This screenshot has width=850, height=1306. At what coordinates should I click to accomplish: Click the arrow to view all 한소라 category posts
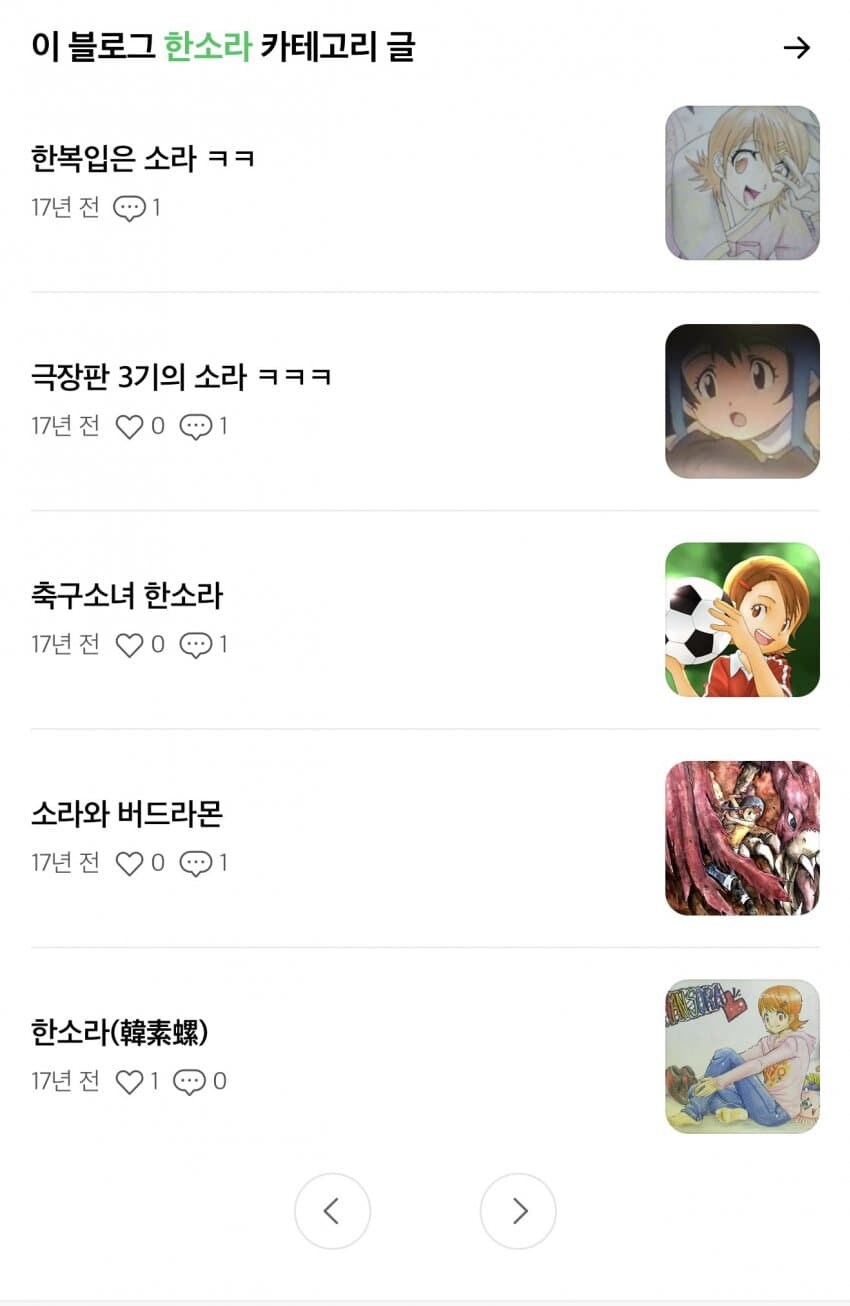(x=799, y=46)
